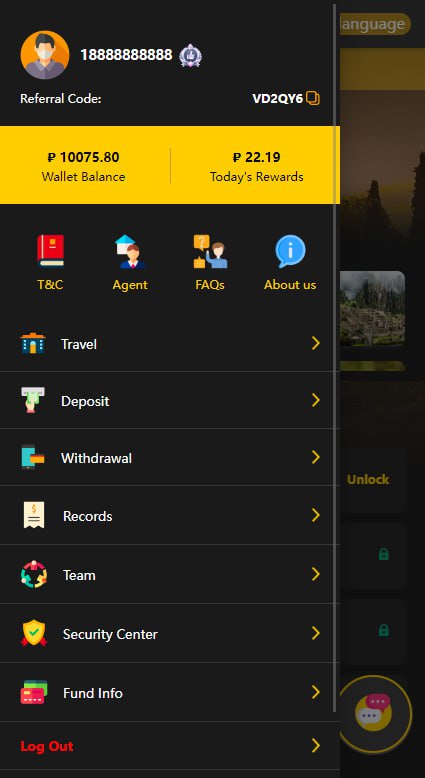Open the Withdrawal page
The image size is (425, 778).
coord(170,457)
